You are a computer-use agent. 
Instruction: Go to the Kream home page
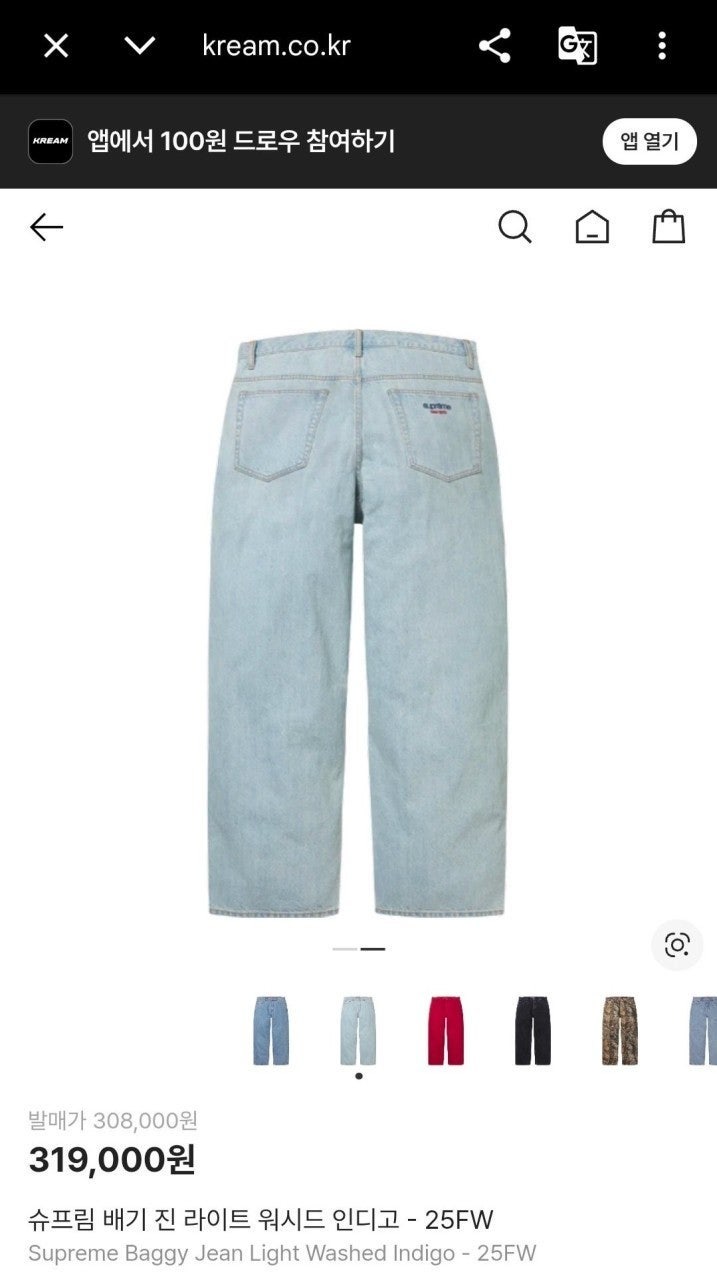(592, 228)
